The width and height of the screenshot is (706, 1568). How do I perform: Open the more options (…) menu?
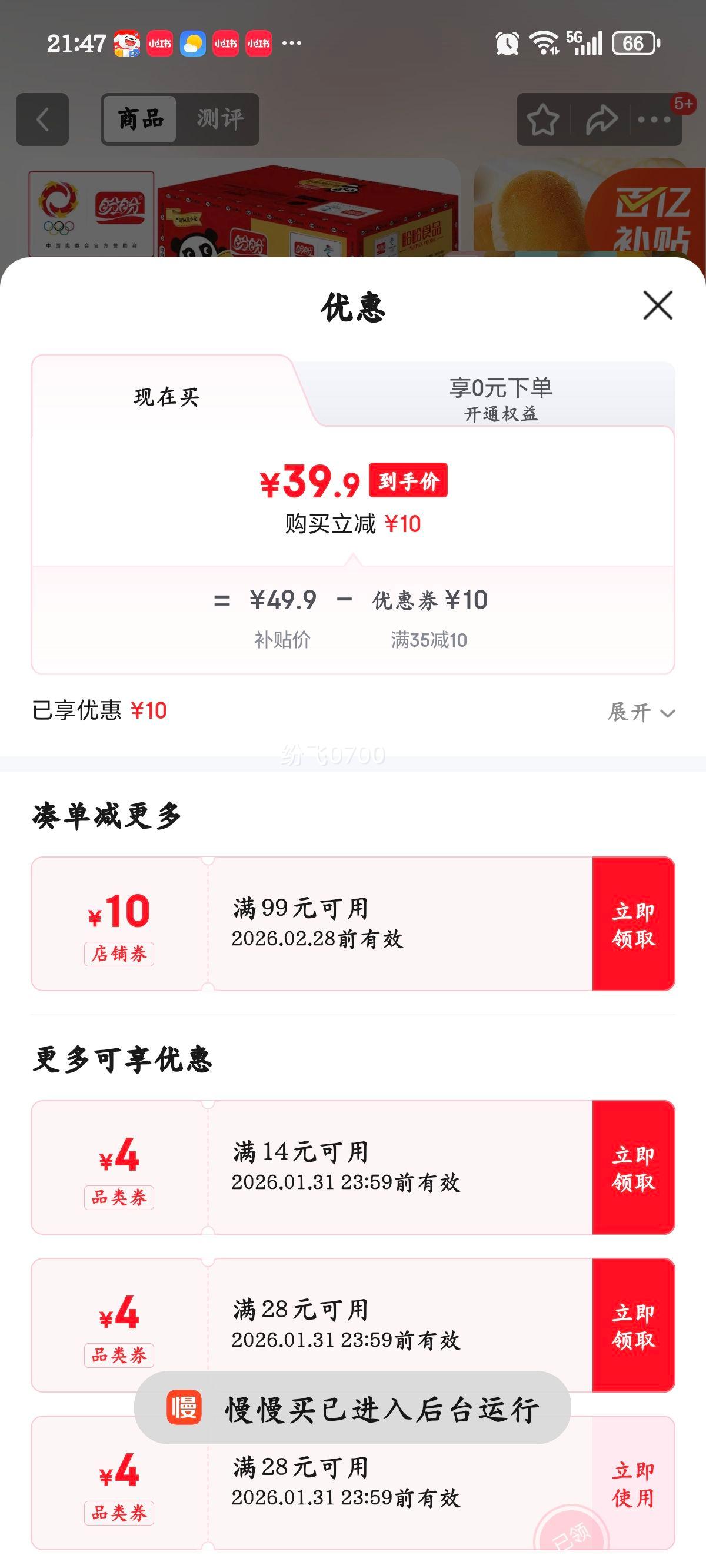tap(653, 119)
